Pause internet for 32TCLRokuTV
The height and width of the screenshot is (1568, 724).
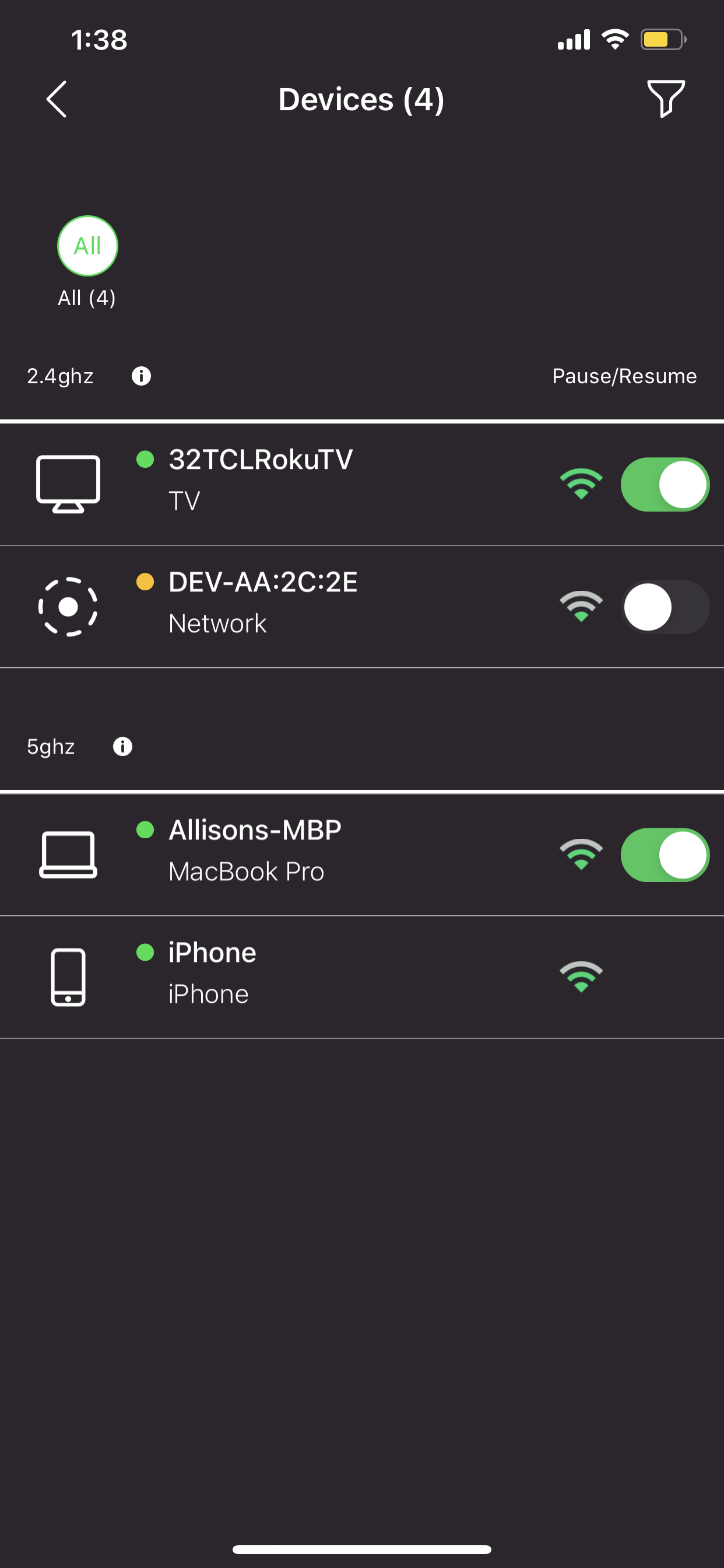point(665,485)
